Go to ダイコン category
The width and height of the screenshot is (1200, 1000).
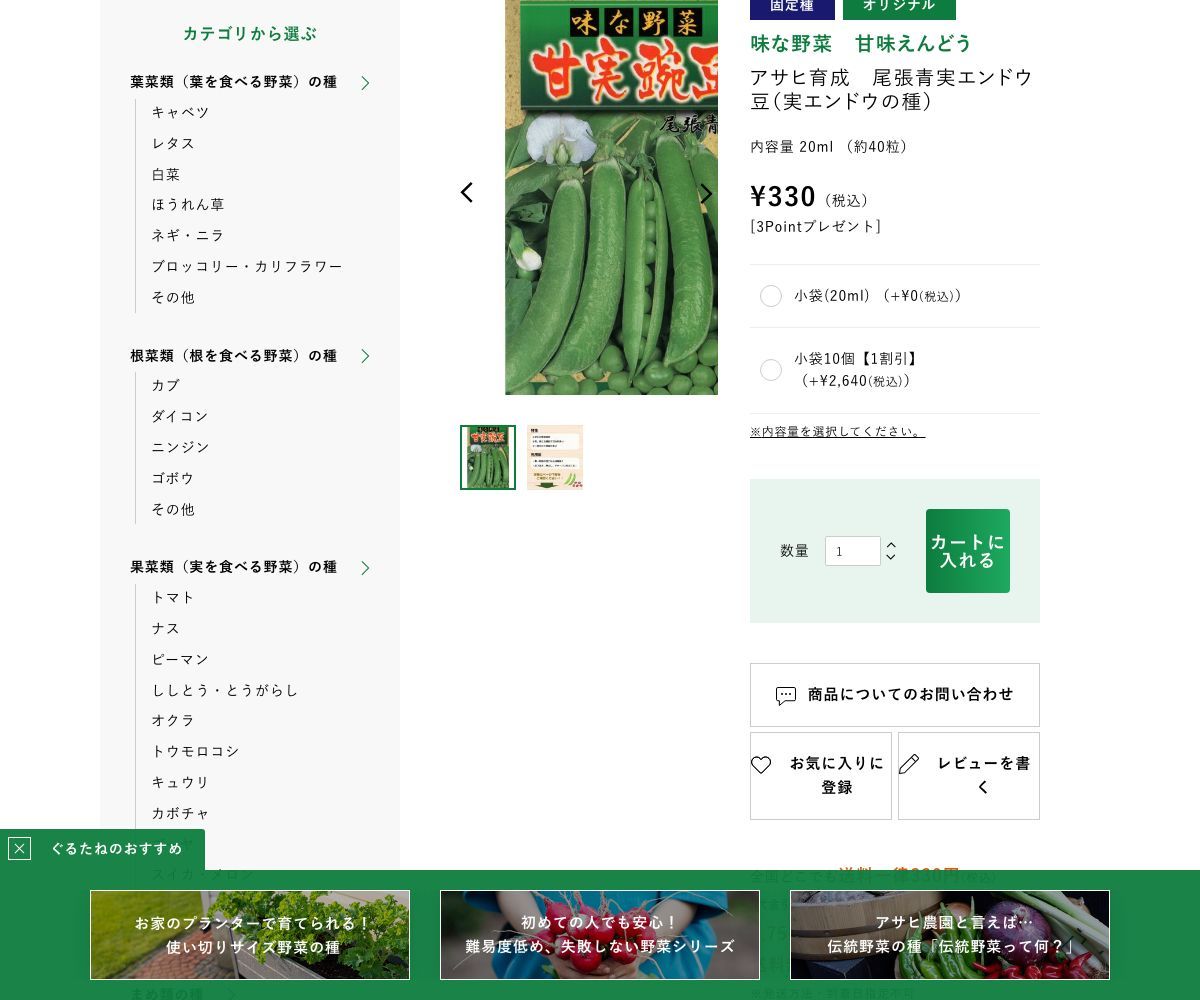(180, 416)
